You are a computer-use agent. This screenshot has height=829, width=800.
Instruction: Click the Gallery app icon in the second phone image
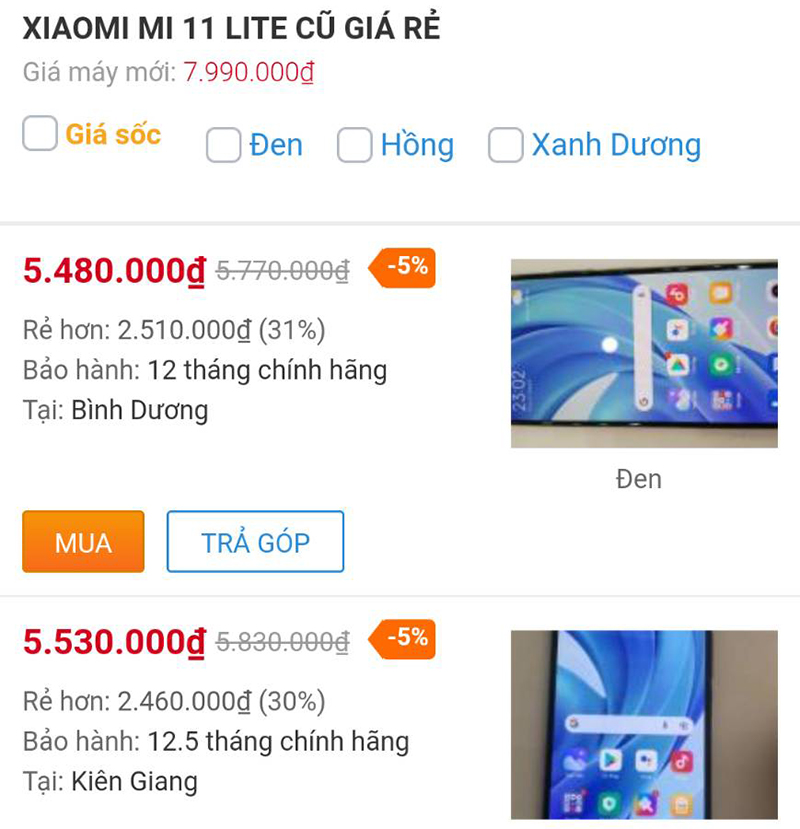point(574,759)
